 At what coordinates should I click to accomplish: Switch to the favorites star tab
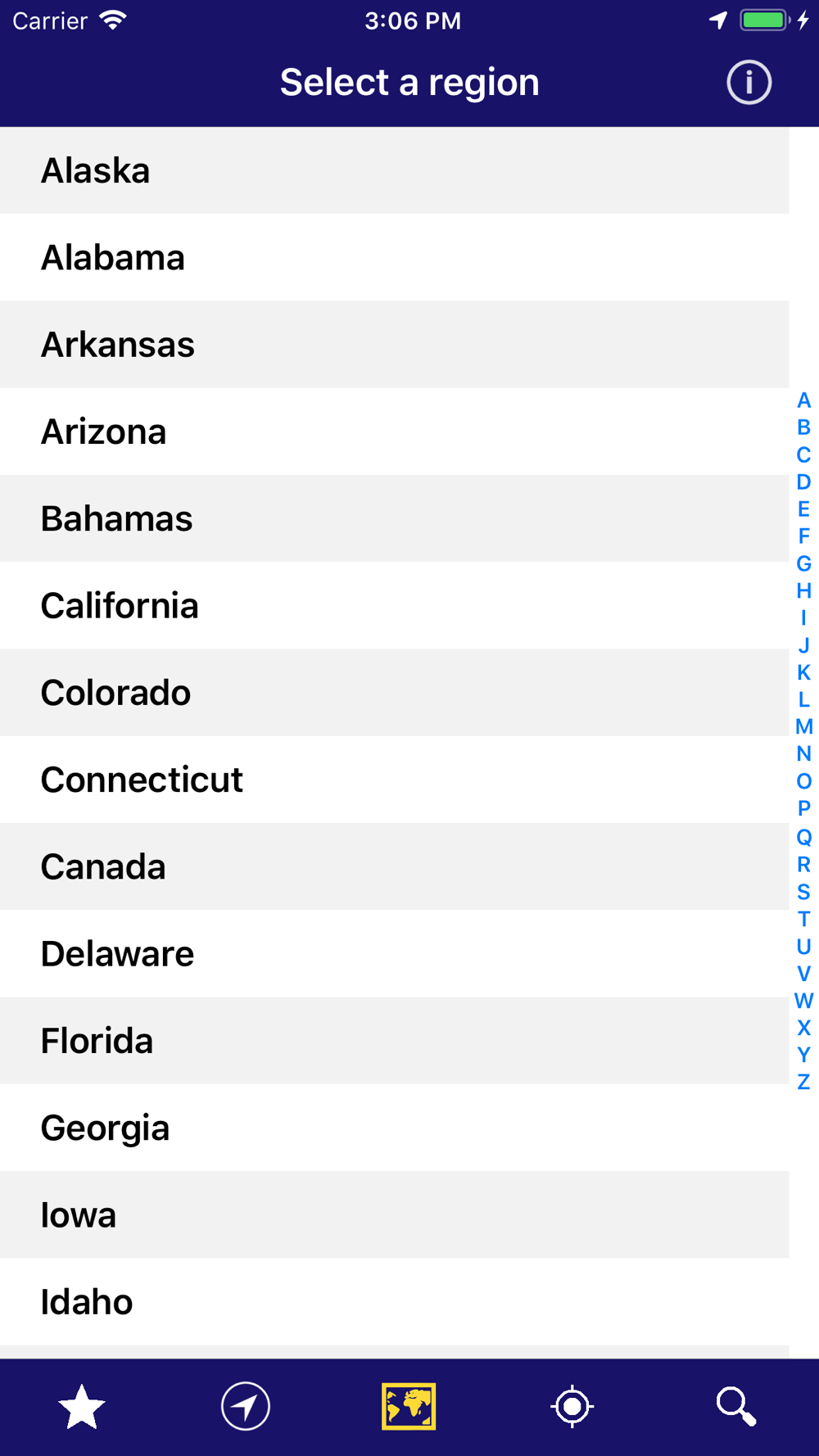pyautogui.click(x=82, y=1407)
